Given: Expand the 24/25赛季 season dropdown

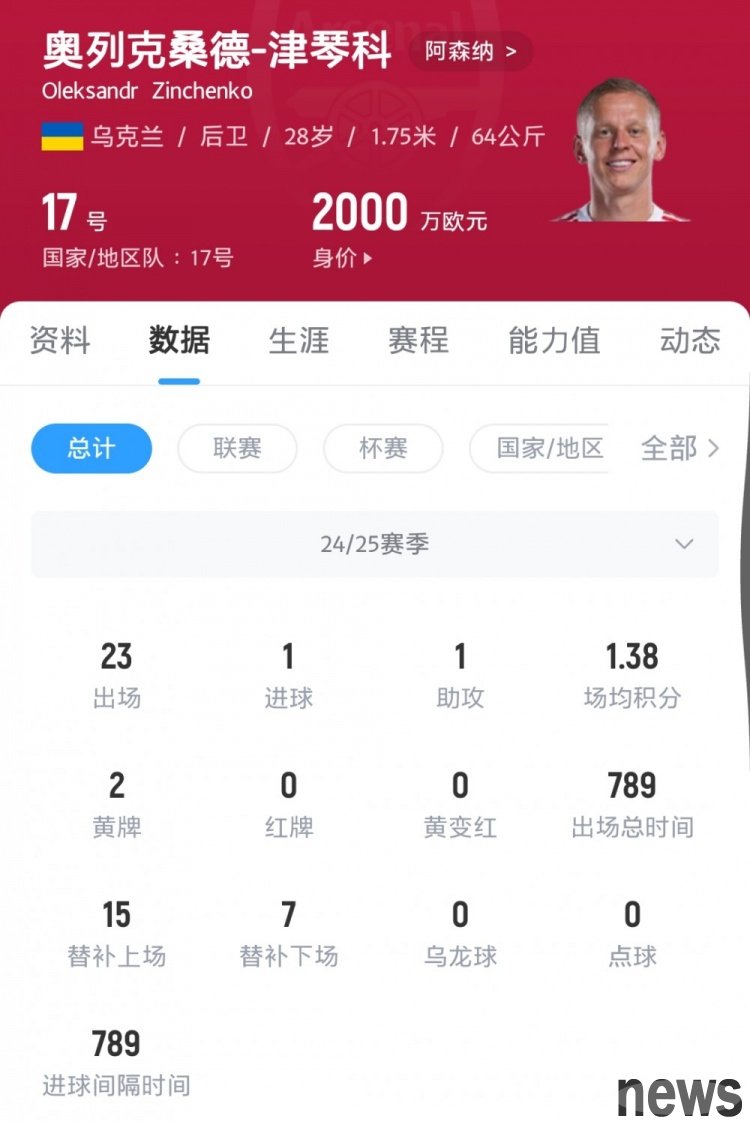Looking at the screenshot, I should point(375,544).
